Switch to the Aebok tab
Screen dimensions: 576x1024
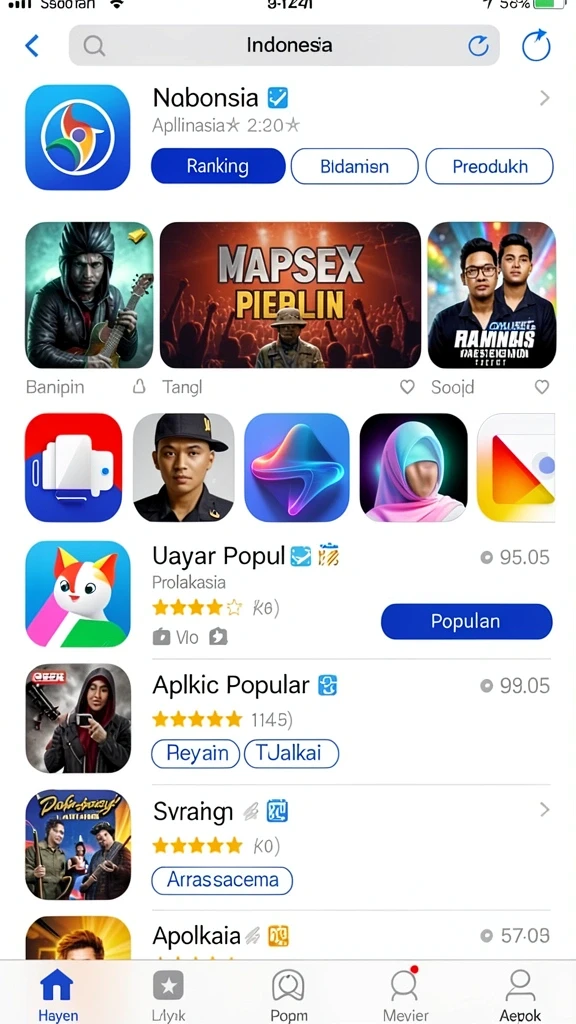tap(520, 995)
